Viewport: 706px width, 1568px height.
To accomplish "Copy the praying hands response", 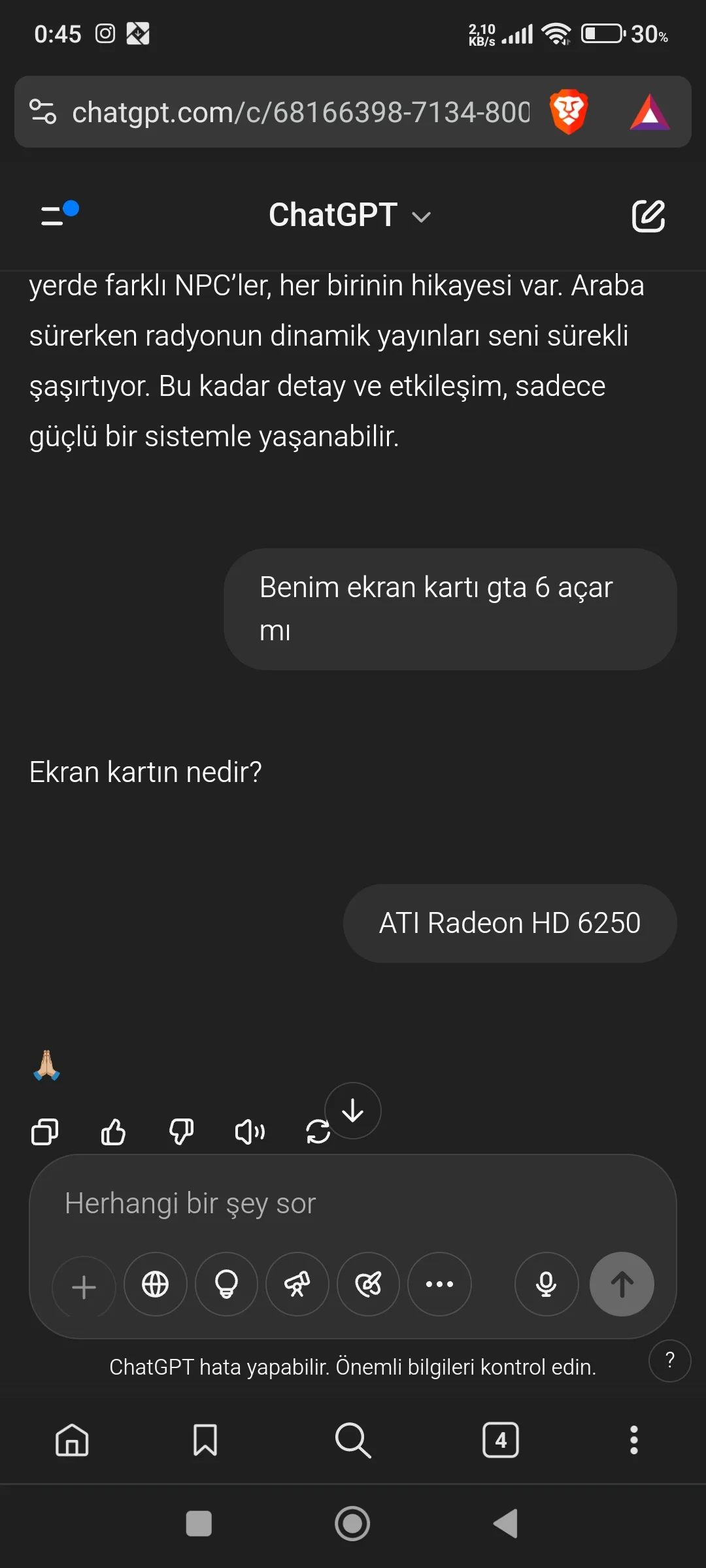I will click(44, 1132).
